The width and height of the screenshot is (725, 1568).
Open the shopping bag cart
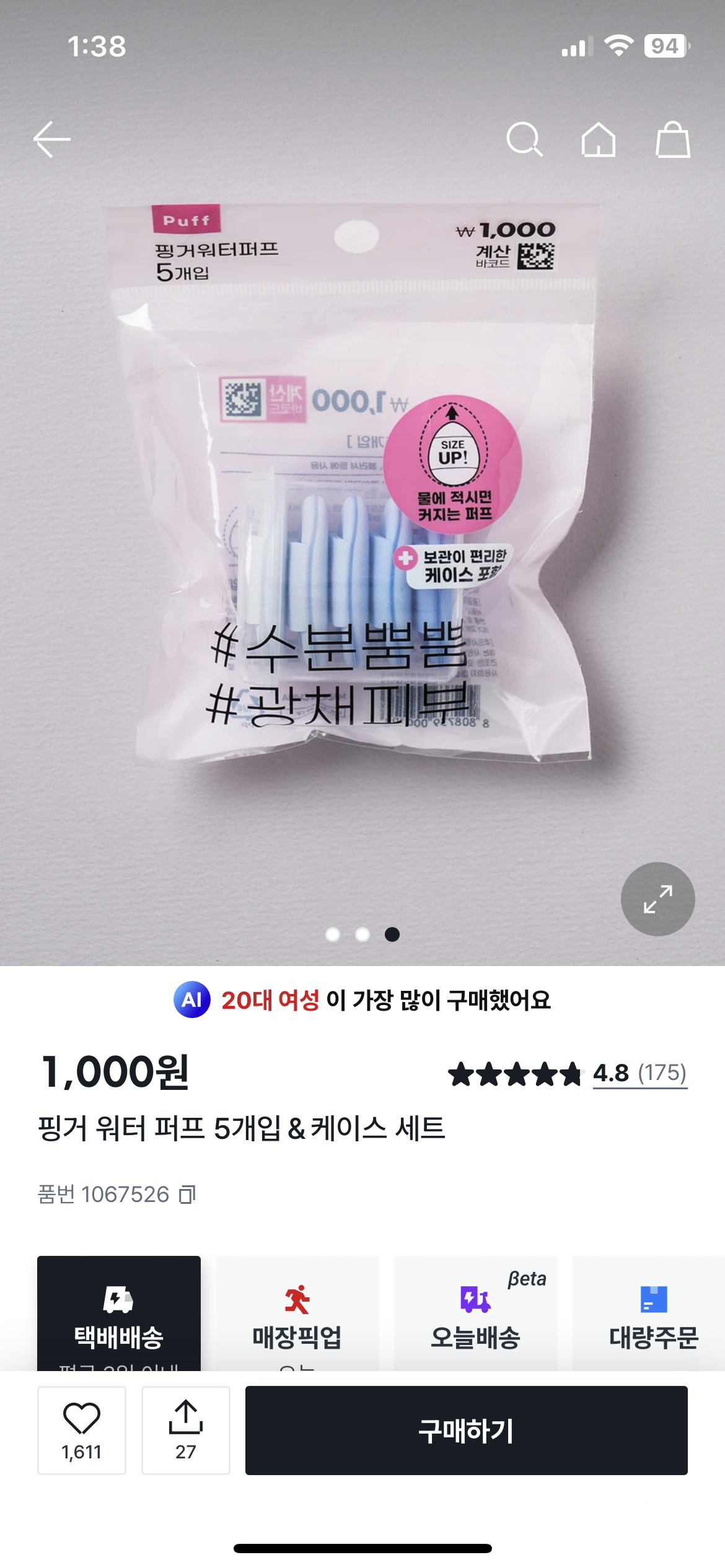(x=673, y=139)
